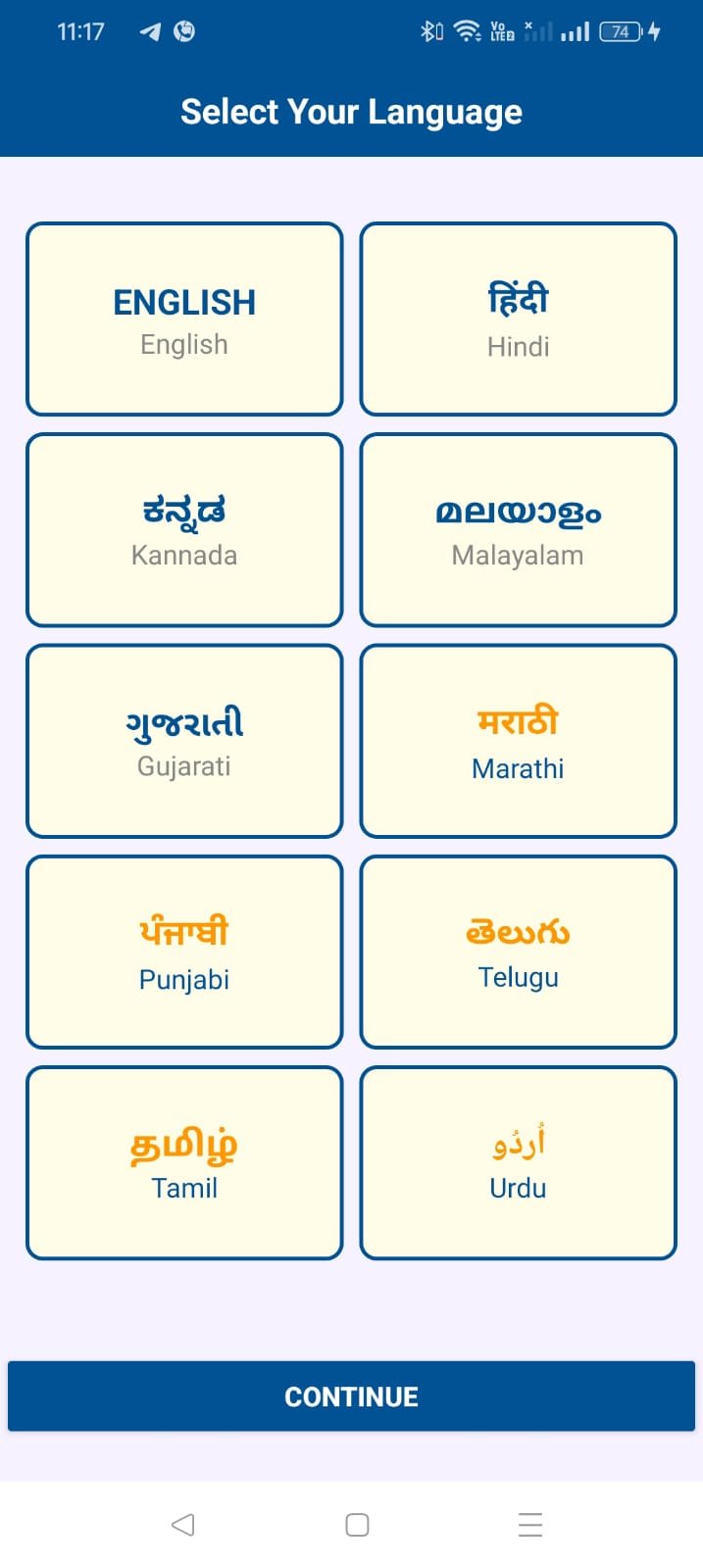
Task: Tap the Marathi language card
Action: point(518,741)
